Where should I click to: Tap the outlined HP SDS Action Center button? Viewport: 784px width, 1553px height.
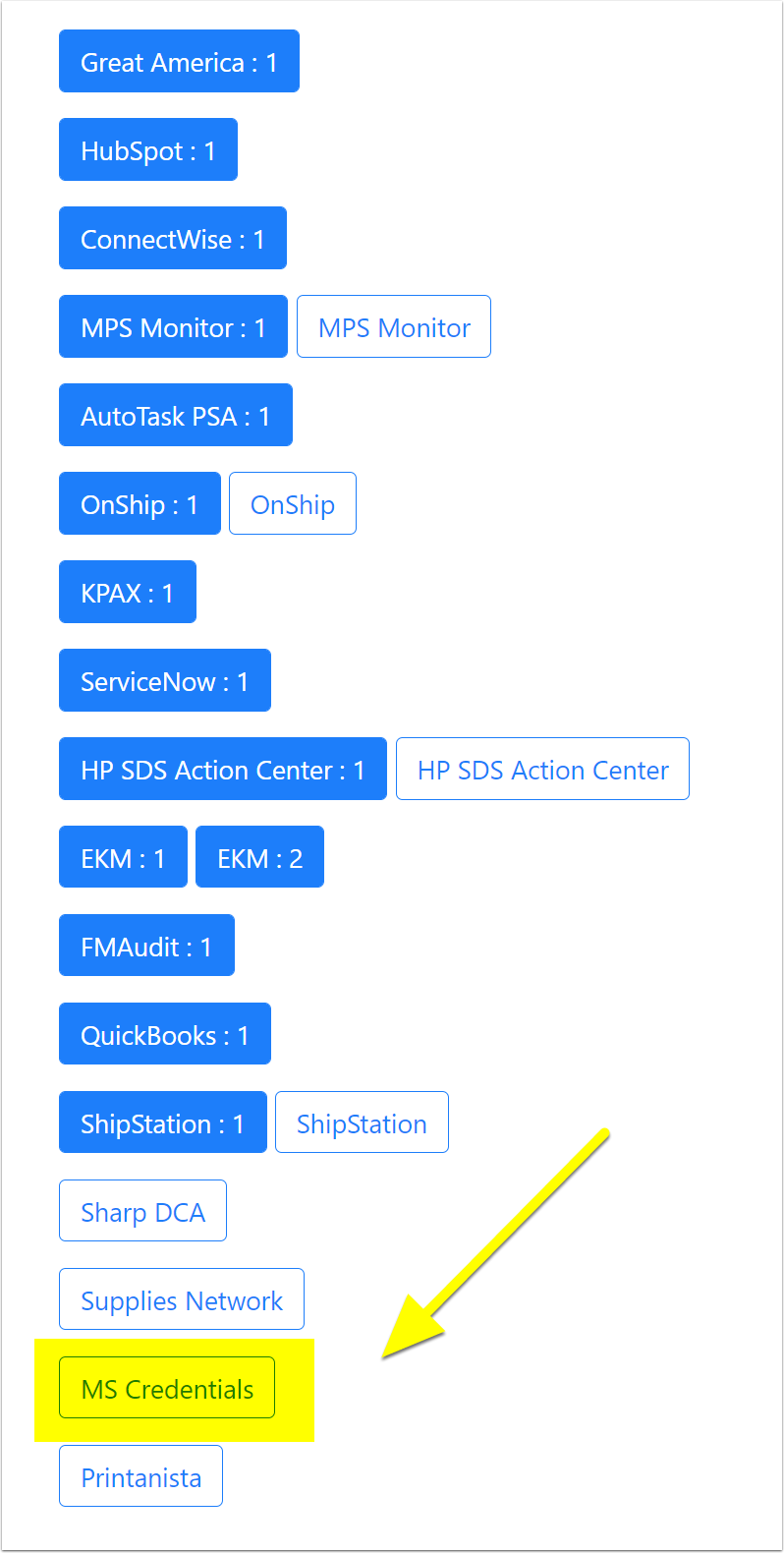(x=542, y=769)
